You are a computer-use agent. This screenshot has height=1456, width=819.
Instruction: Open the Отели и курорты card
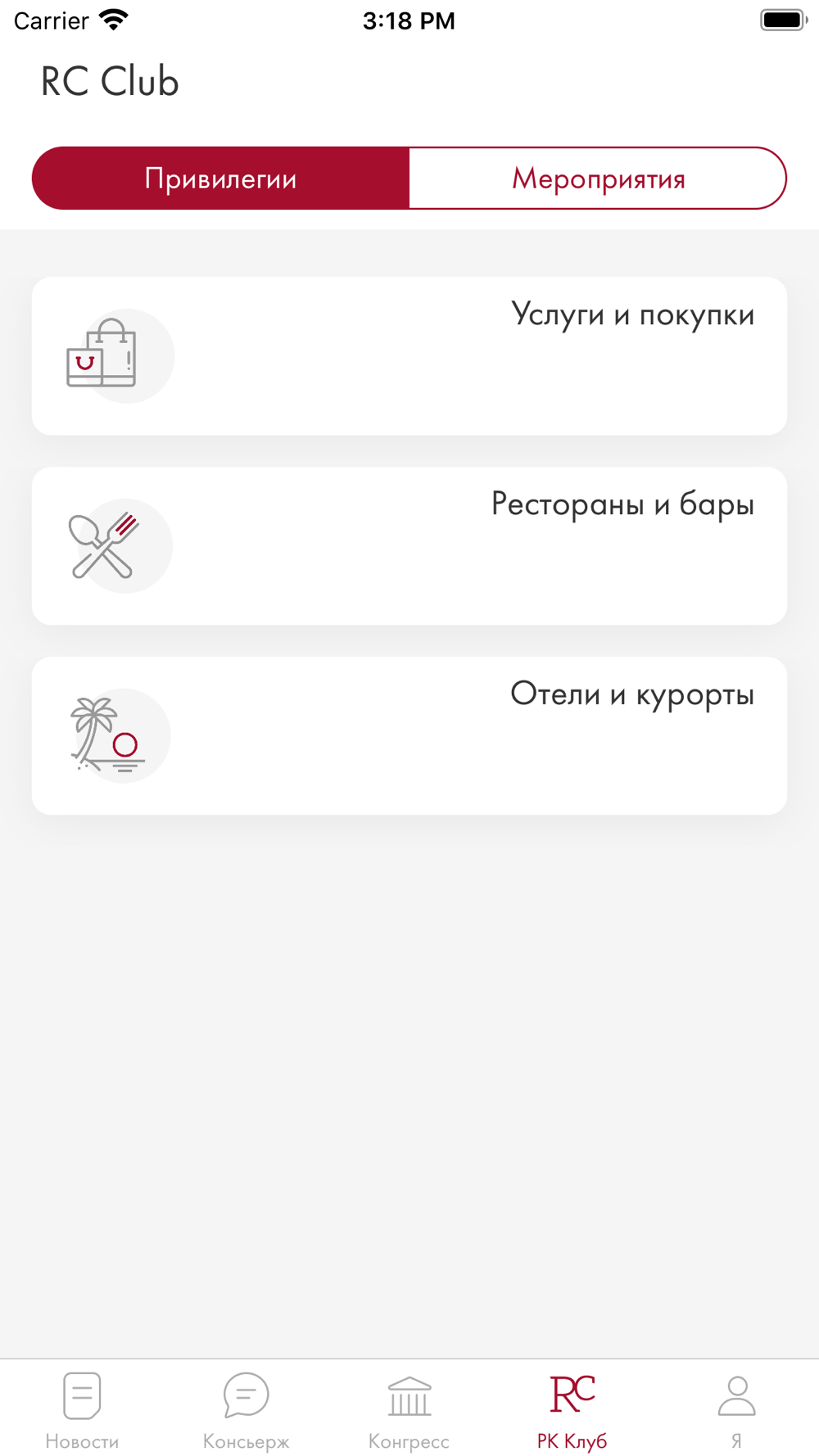tap(409, 736)
